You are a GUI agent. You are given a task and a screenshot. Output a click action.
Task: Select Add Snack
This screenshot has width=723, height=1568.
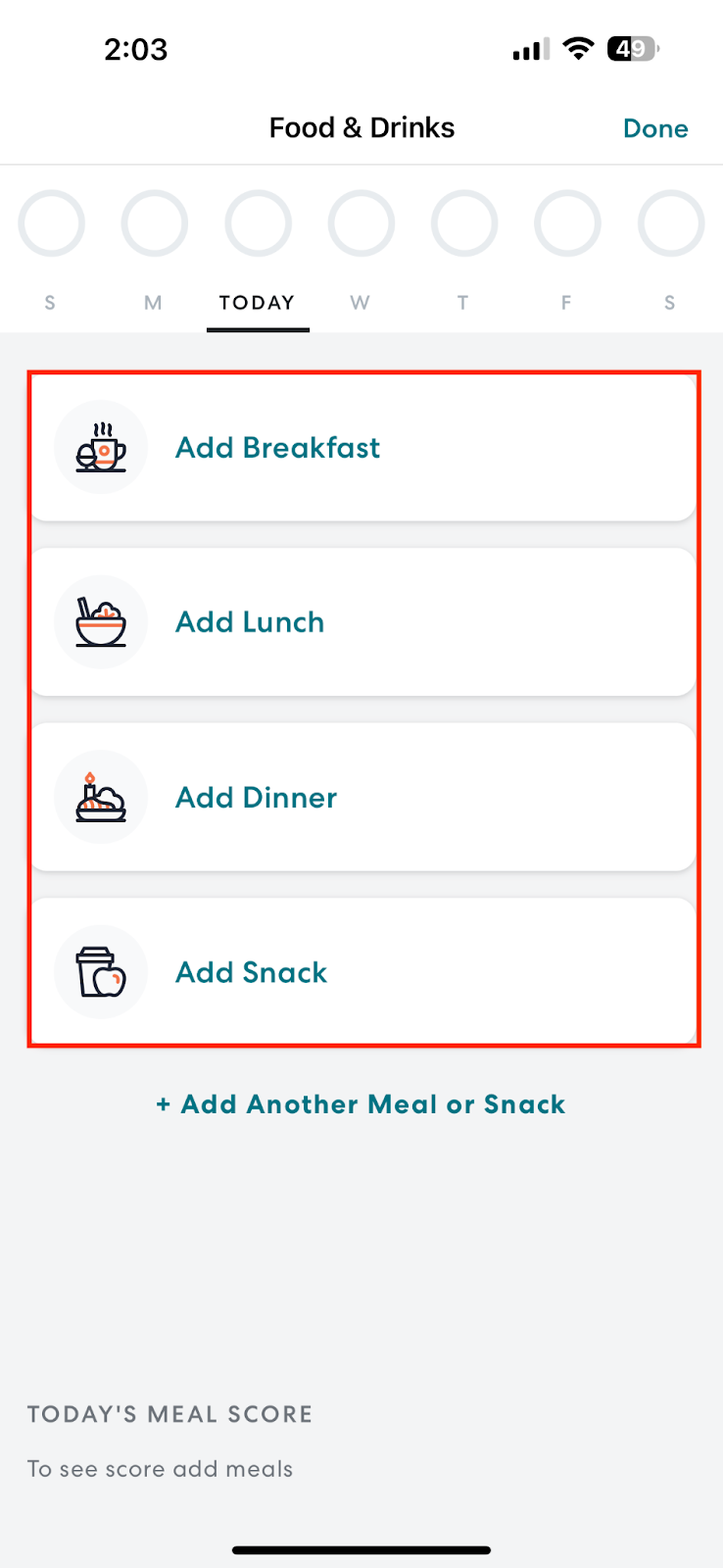[362, 971]
